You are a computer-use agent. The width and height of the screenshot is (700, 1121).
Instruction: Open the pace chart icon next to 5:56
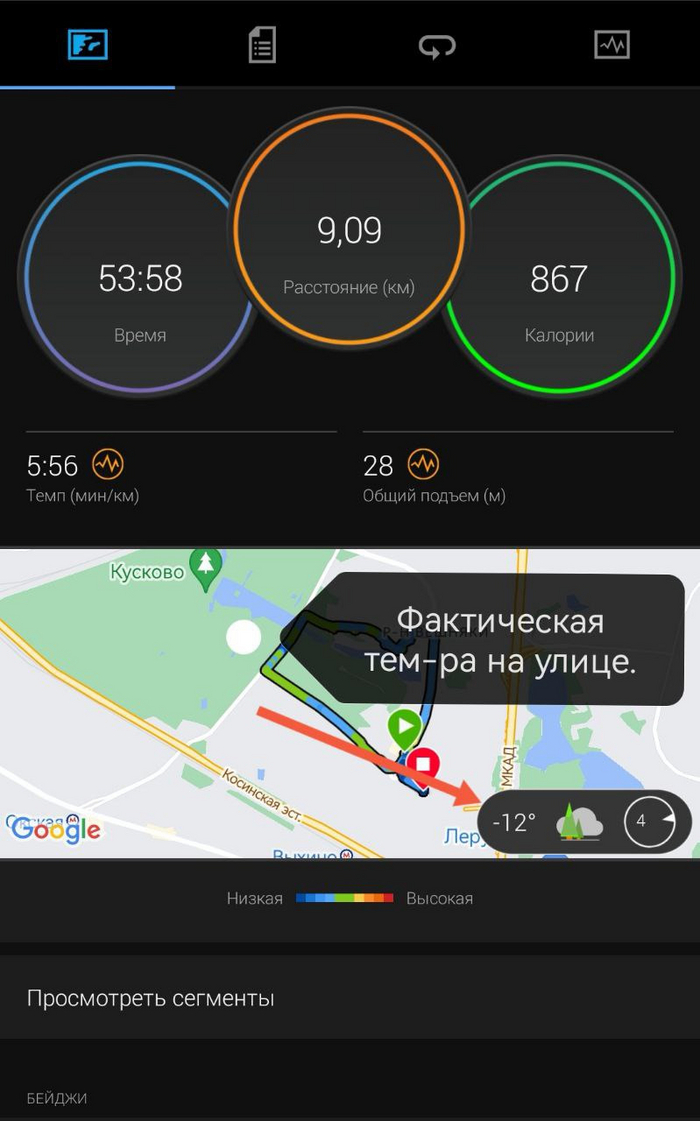click(x=108, y=464)
